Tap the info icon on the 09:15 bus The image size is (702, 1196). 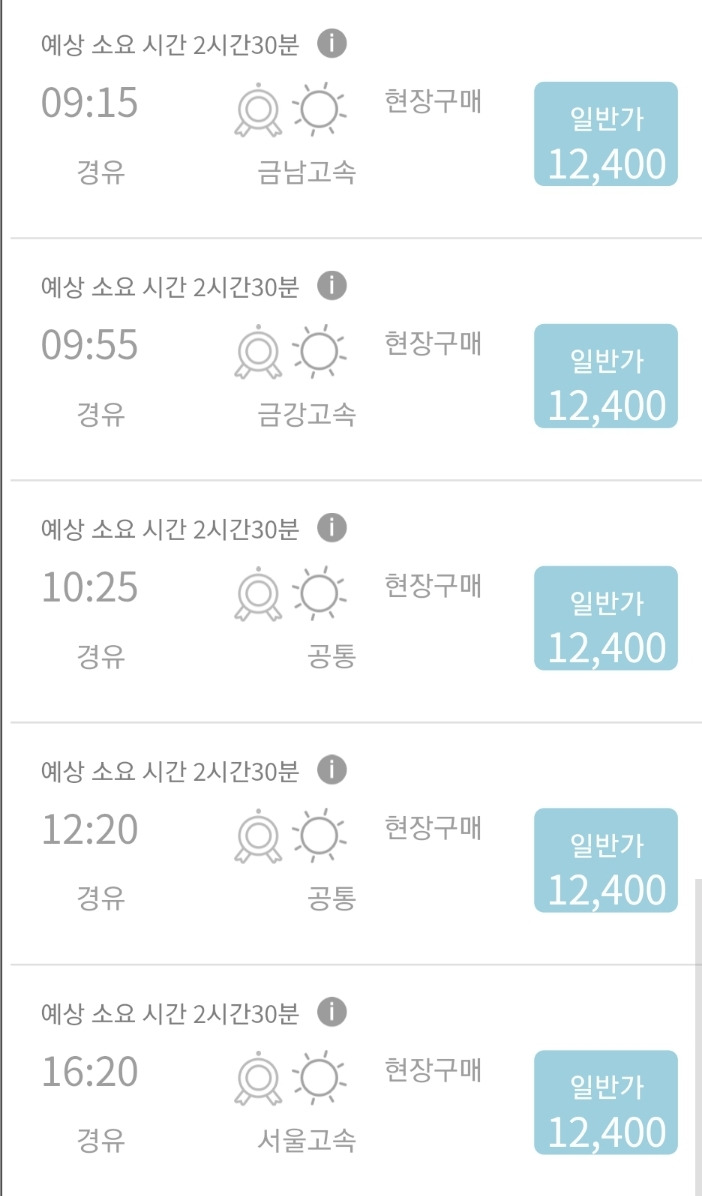332,44
